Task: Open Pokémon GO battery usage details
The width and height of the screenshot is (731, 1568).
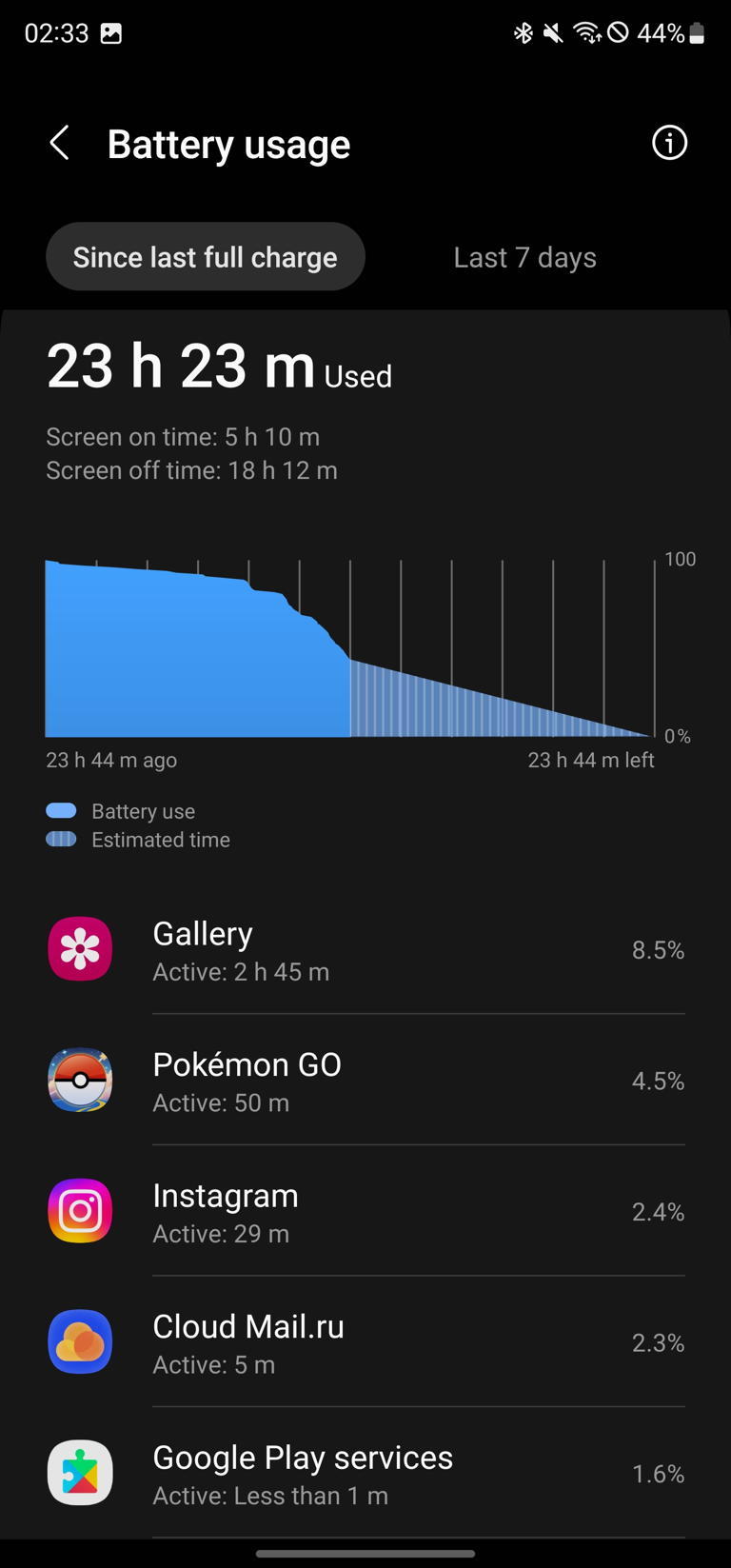Action: 365,1081
